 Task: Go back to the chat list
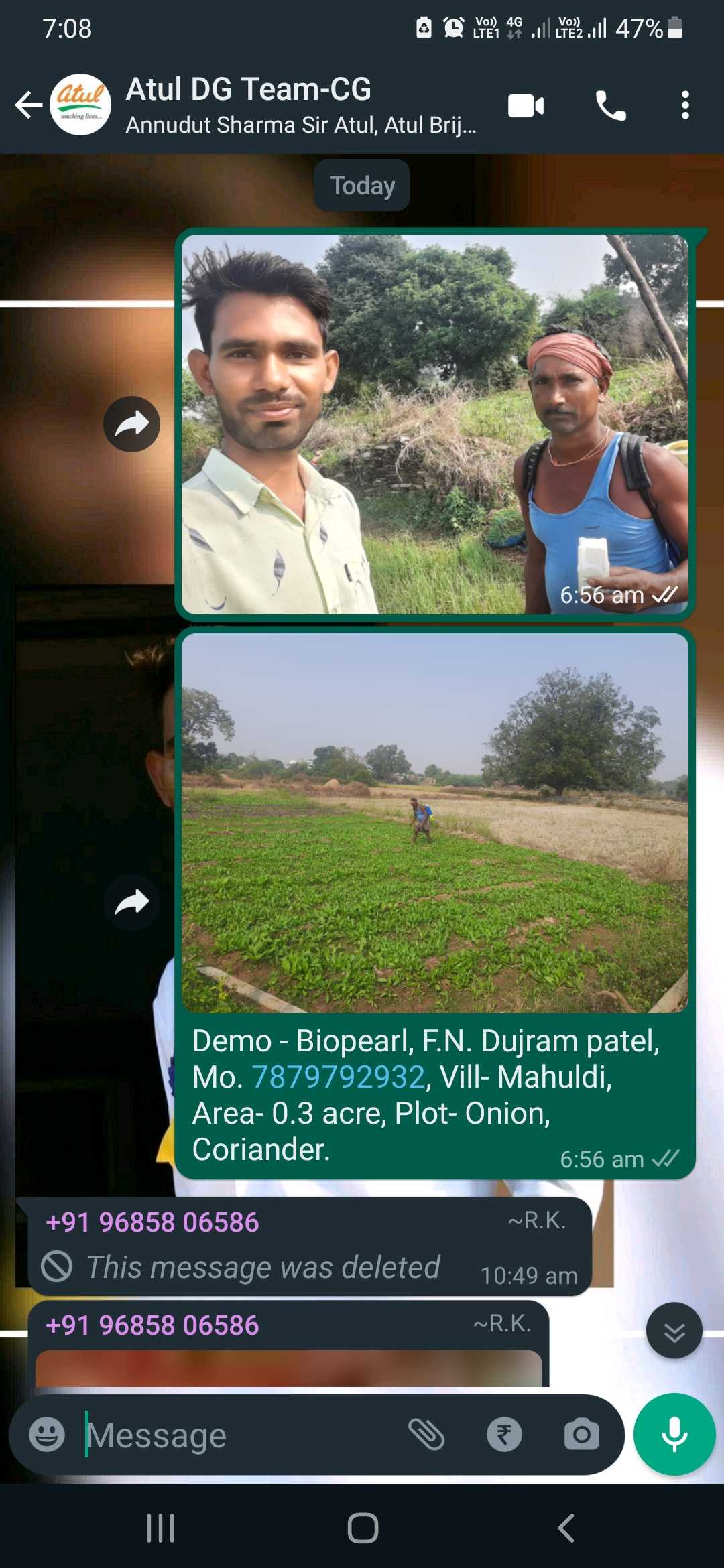point(29,105)
